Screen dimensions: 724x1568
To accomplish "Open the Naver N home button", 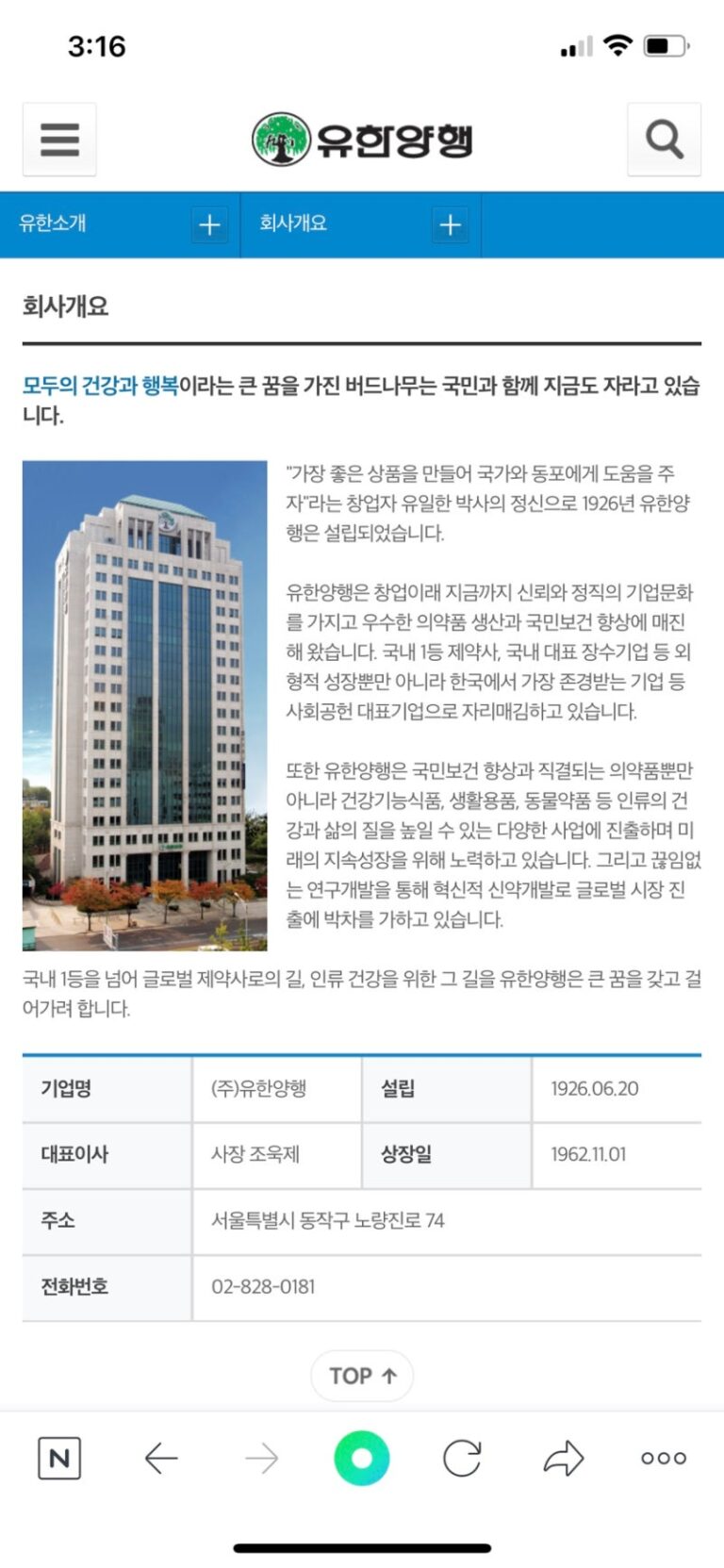I will [59, 1458].
